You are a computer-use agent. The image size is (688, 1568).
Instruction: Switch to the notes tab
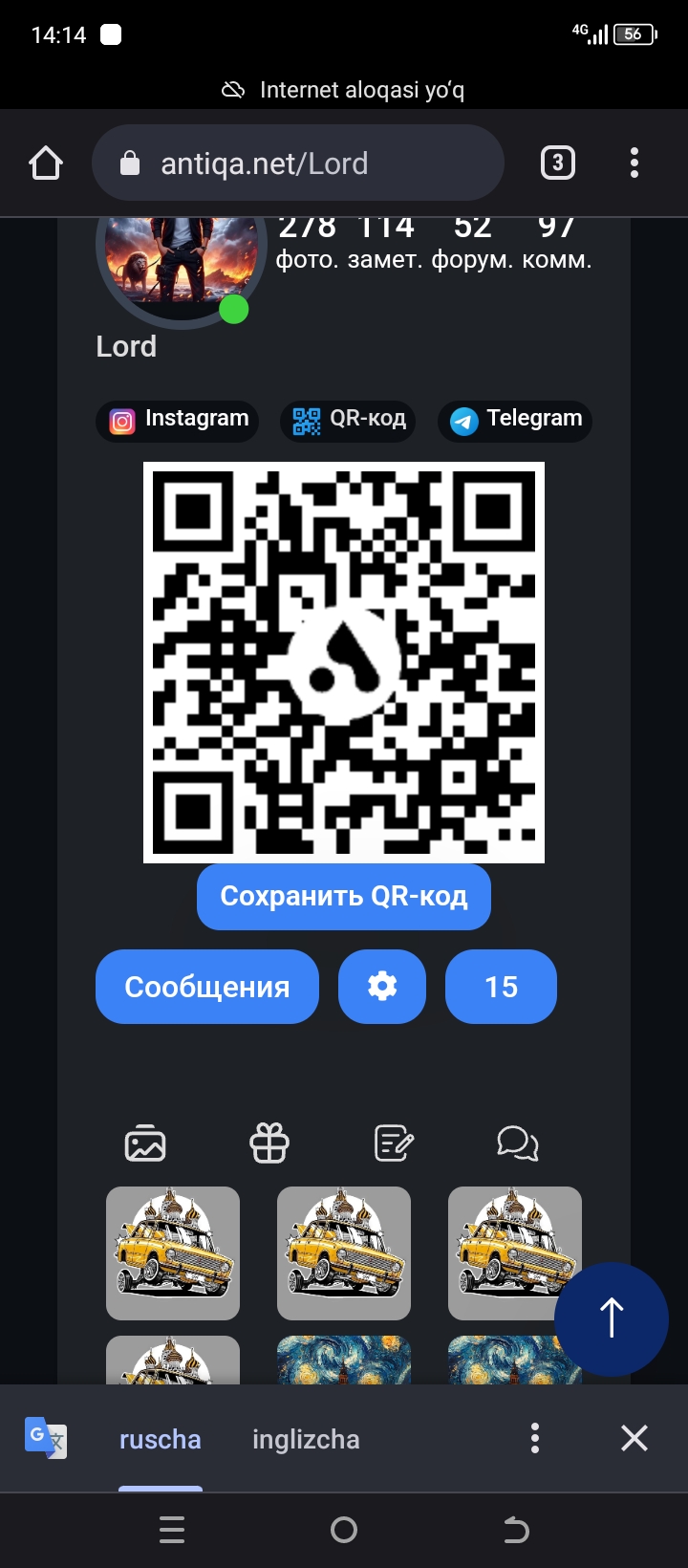(394, 1143)
